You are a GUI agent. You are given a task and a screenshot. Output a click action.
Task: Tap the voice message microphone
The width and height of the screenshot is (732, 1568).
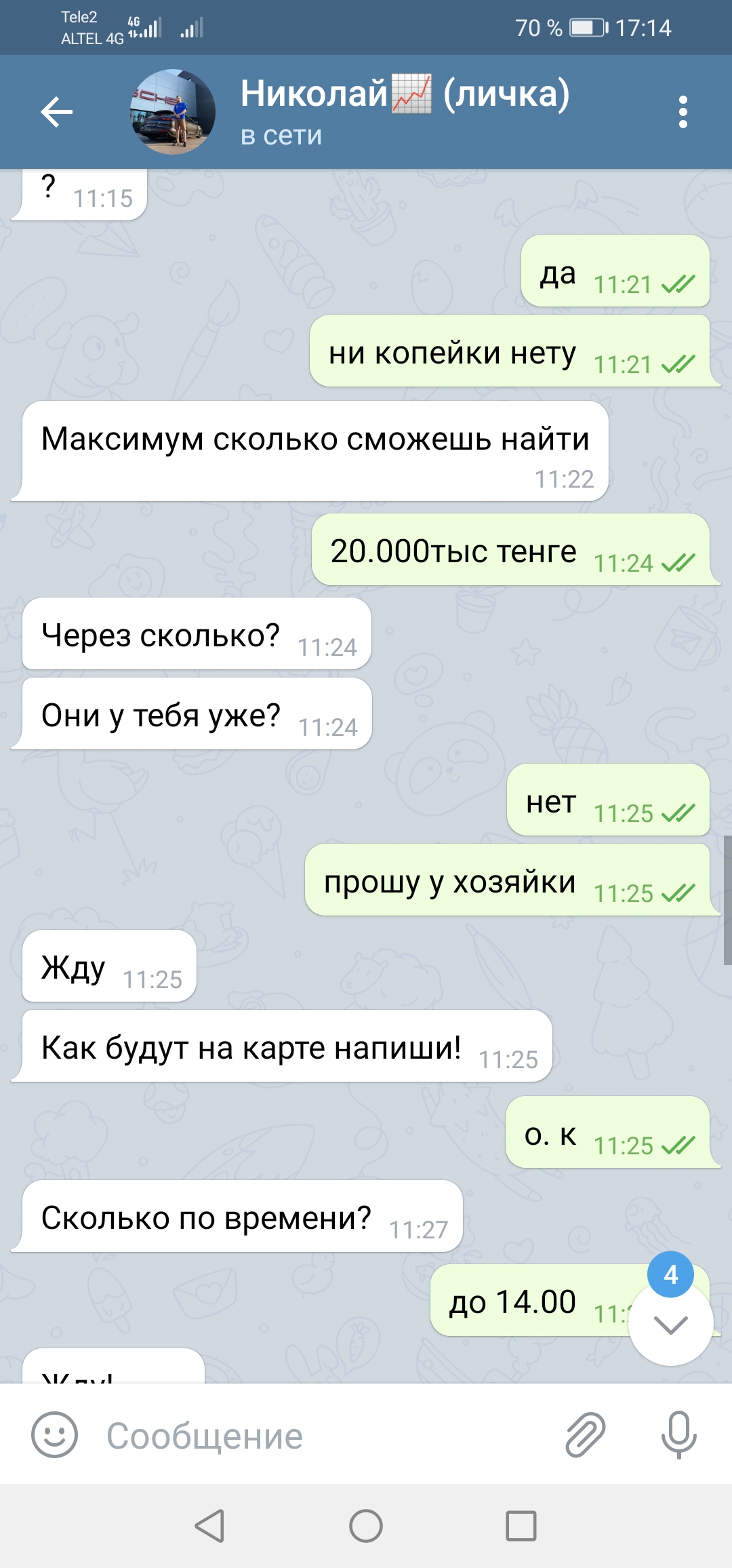(678, 1434)
